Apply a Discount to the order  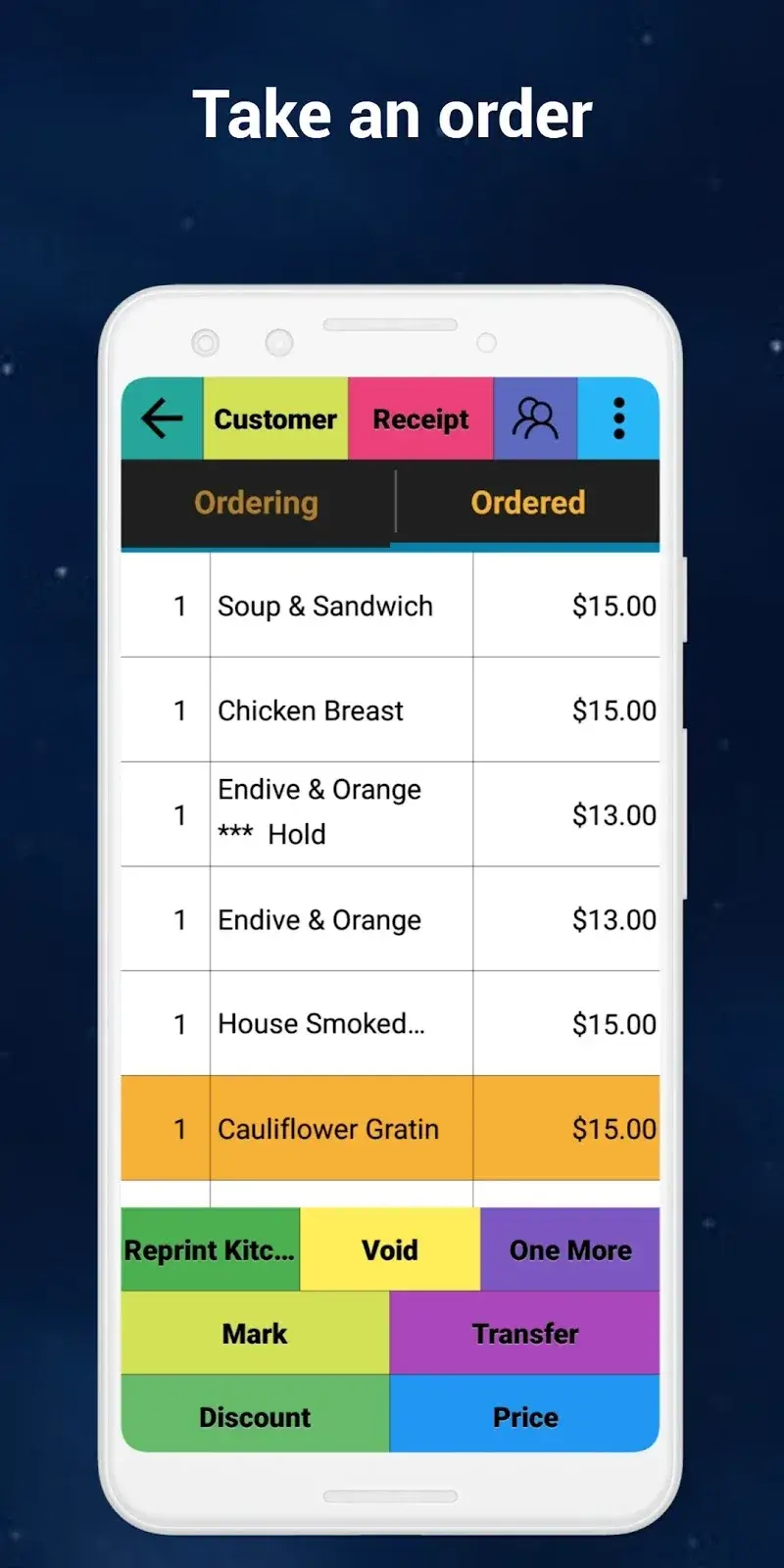click(255, 1416)
